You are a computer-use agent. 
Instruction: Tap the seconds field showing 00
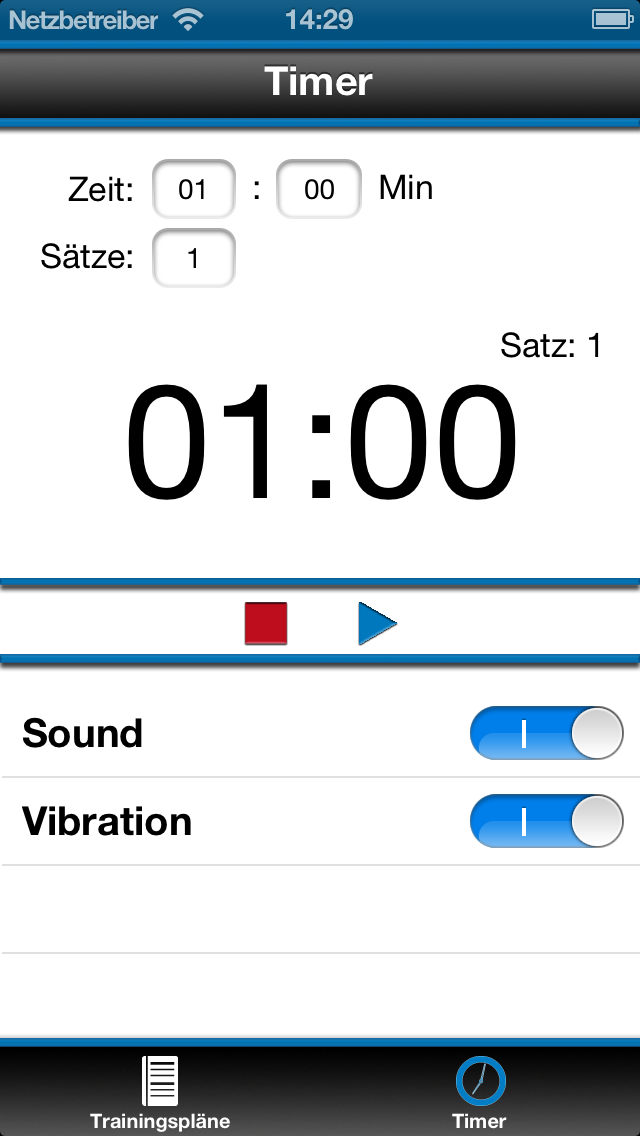(319, 189)
